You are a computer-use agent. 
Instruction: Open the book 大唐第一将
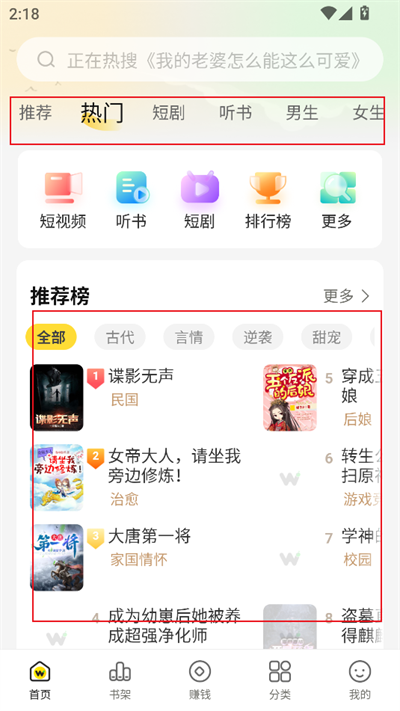(149, 536)
